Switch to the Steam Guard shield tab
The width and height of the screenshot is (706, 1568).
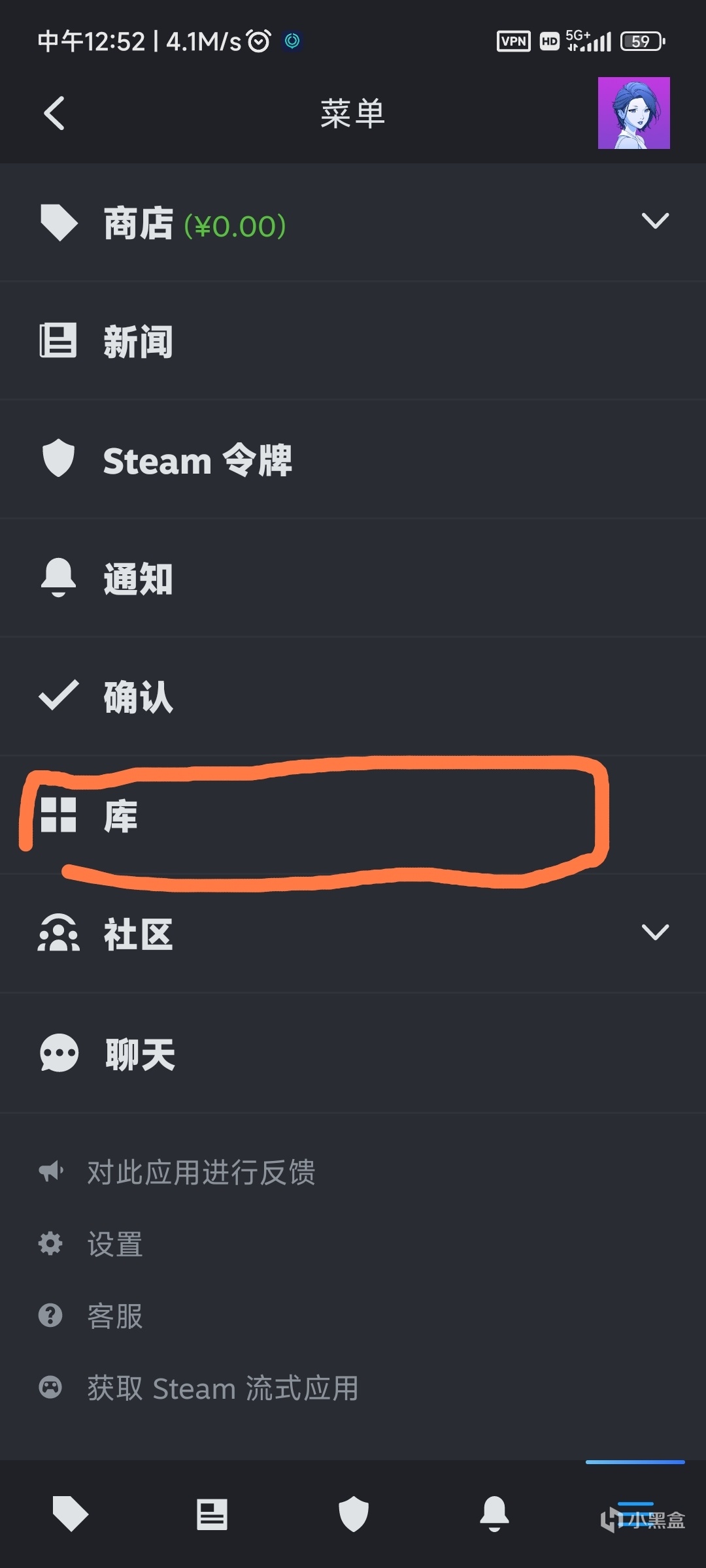[353, 1513]
